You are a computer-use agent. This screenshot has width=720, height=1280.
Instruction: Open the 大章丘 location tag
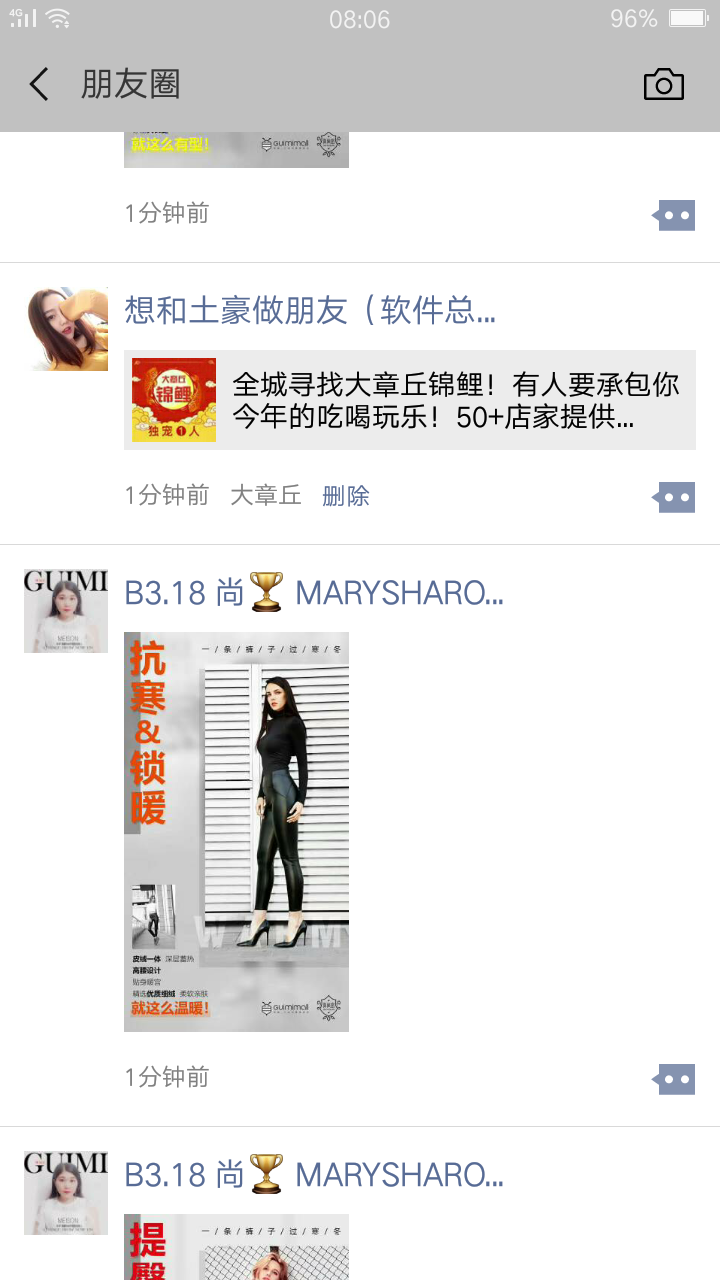click(x=265, y=496)
